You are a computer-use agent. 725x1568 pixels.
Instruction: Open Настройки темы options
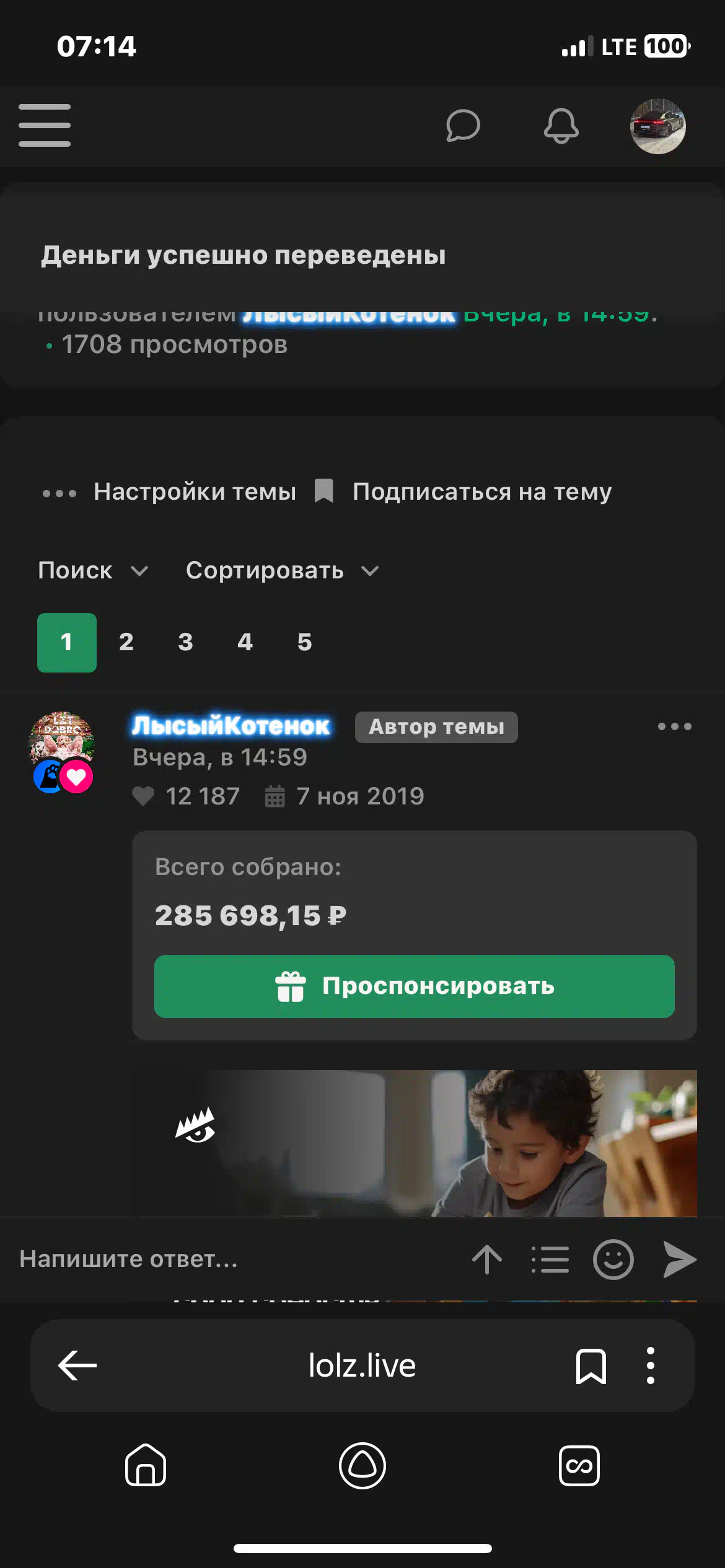point(169,492)
